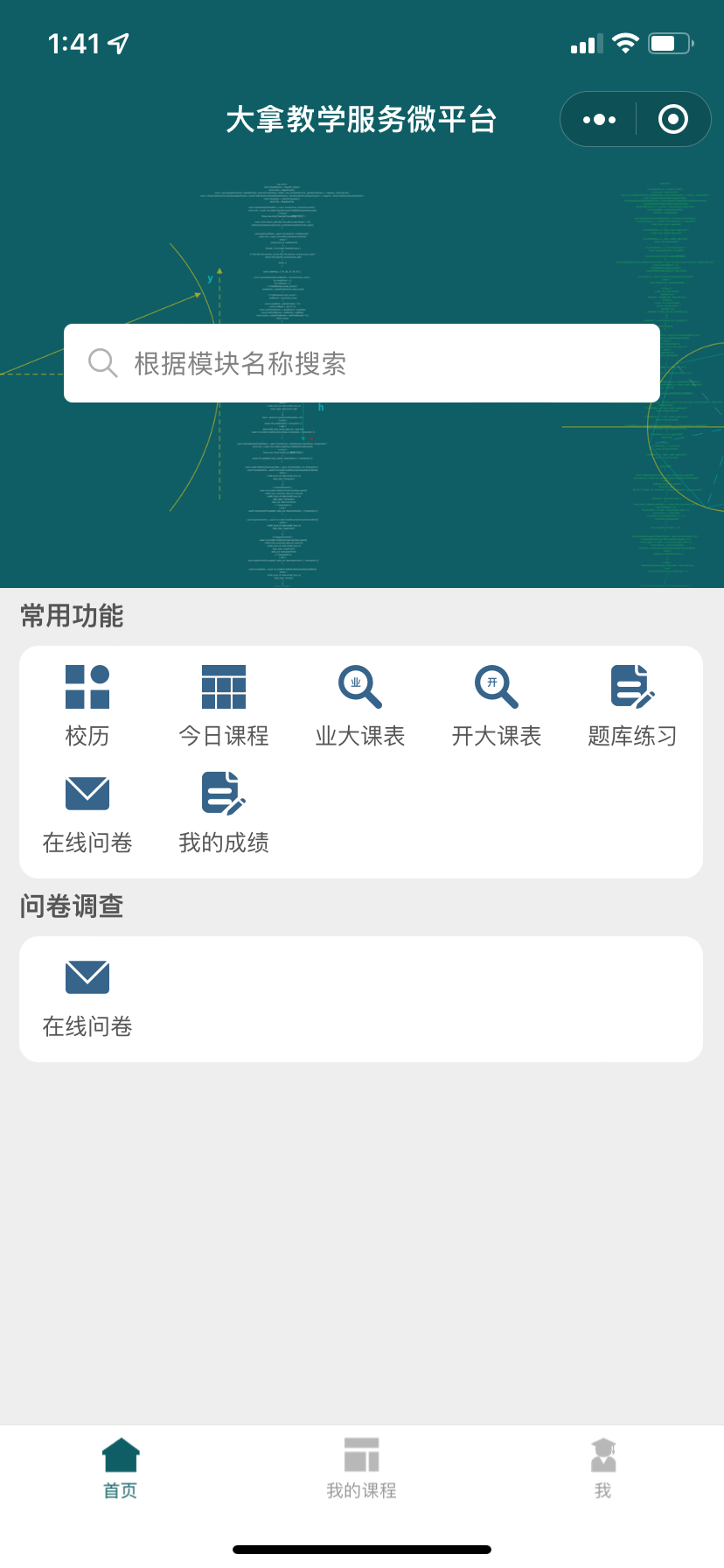
Task: Switch to the 我 tab
Action: (x=603, y=1468)
